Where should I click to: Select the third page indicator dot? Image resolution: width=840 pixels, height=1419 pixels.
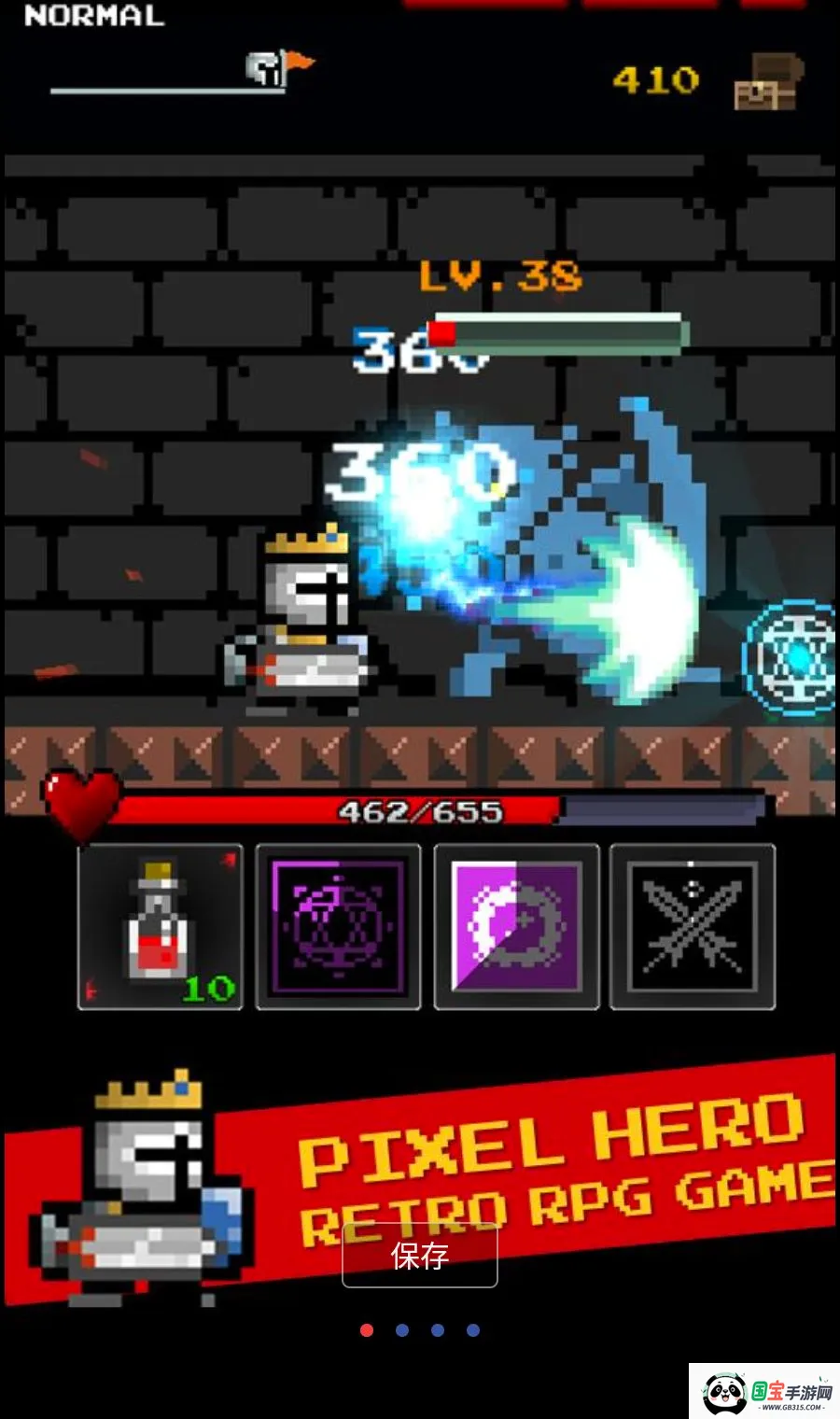tap(438, 1330)
